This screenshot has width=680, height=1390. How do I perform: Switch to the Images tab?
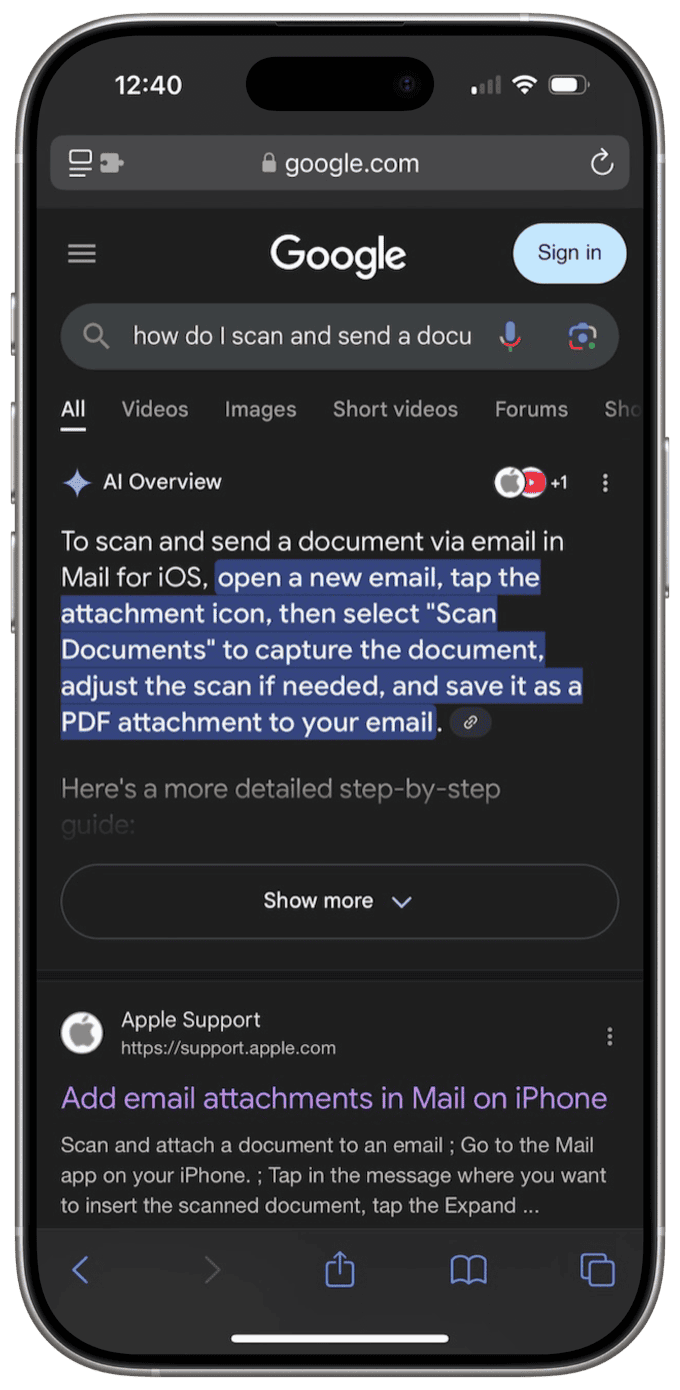260,409
